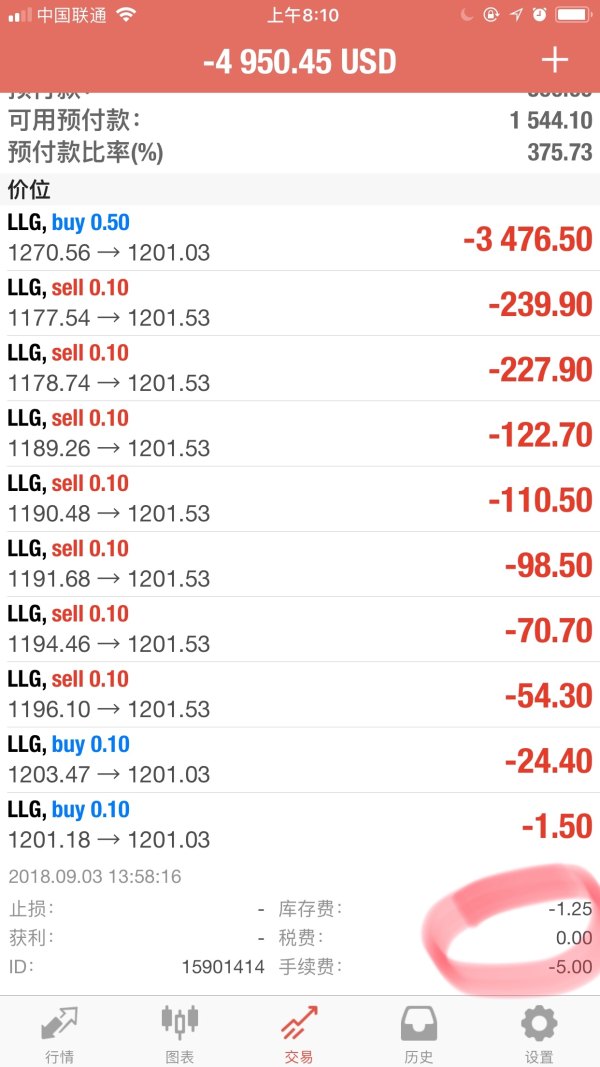Image resolution: width=600 pixels, height=1067 pixels.
Task: Select the LLG sell position at 1178.74
Action: pyautogui.click(x=300, y=368)
